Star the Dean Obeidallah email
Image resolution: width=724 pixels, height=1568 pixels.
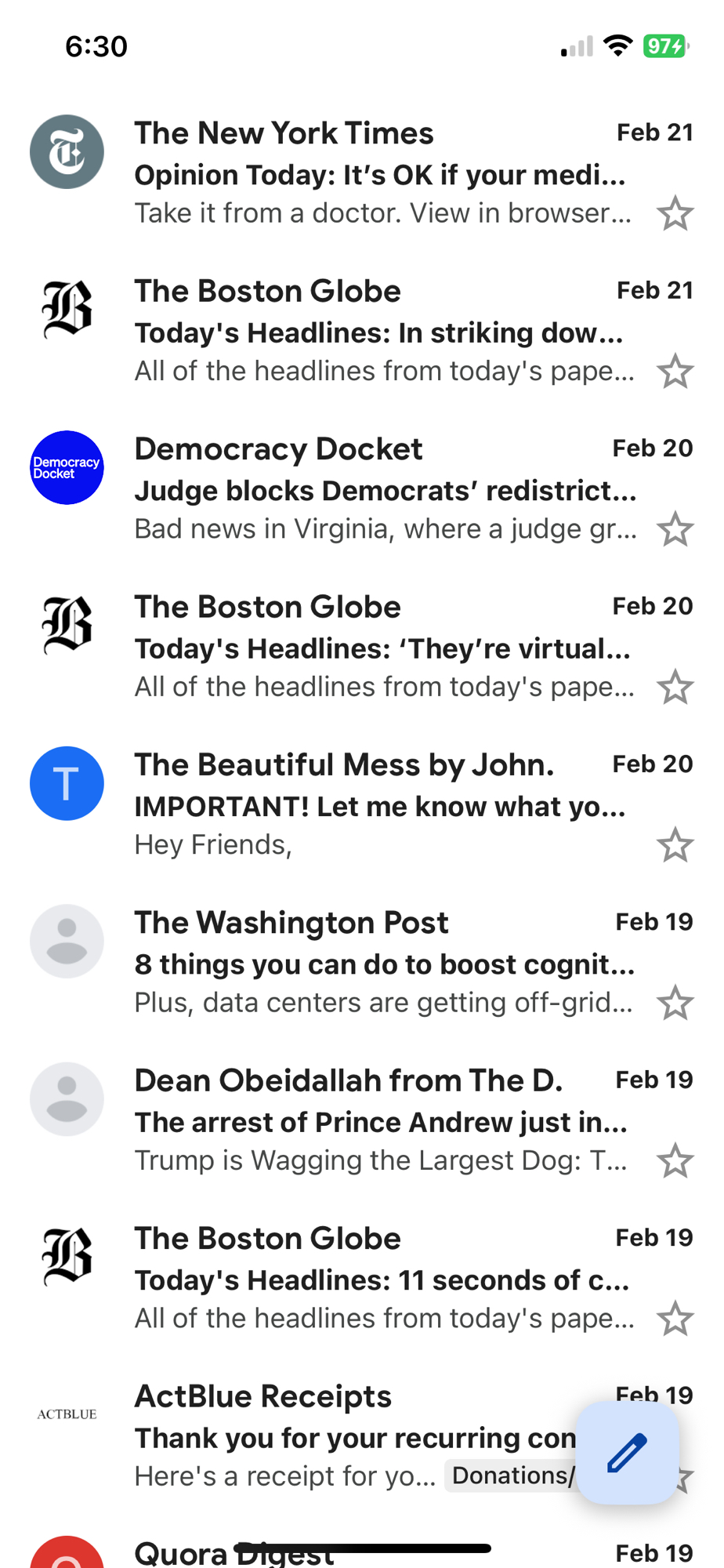click(675, 1161)
